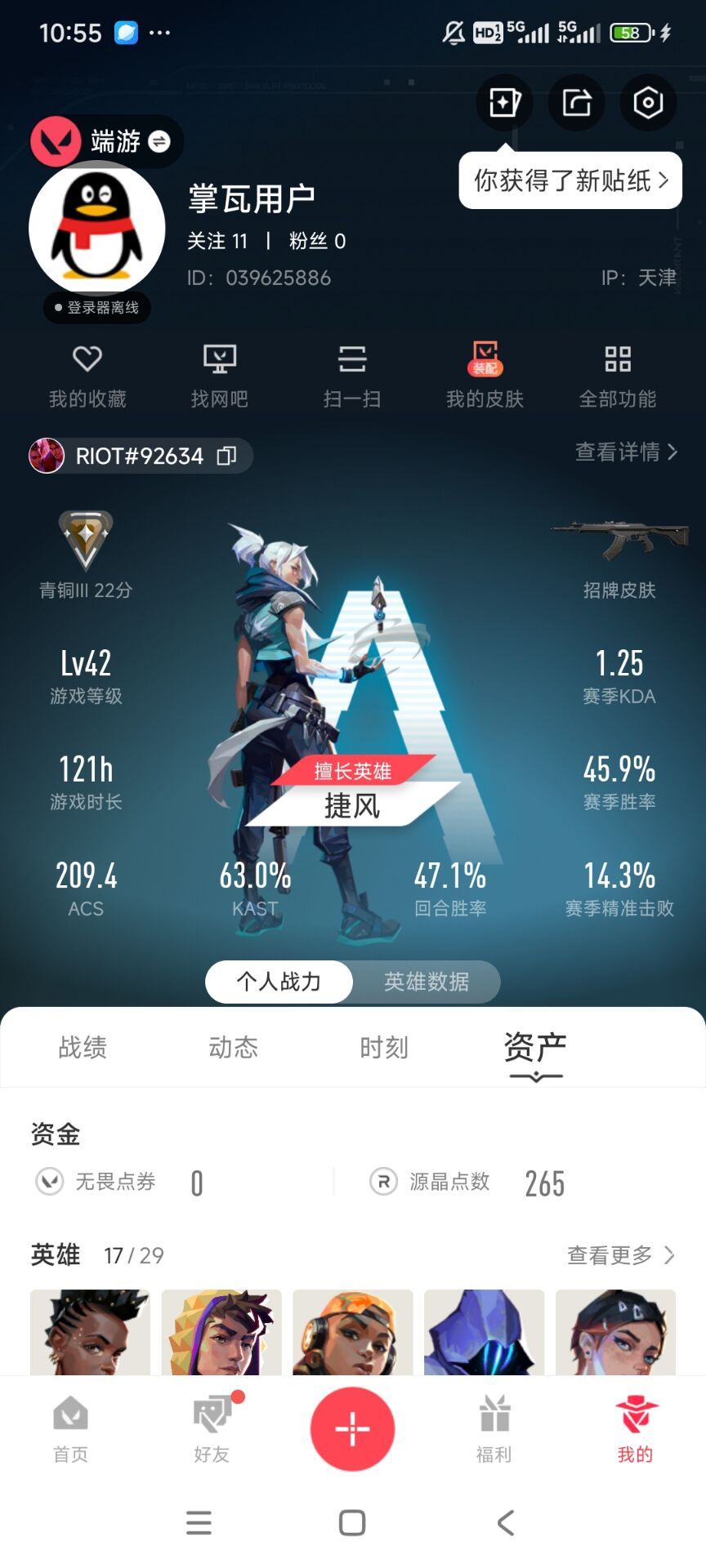706x1568 pixels.
Task: Share the profile page
Action: click(576, 103)
